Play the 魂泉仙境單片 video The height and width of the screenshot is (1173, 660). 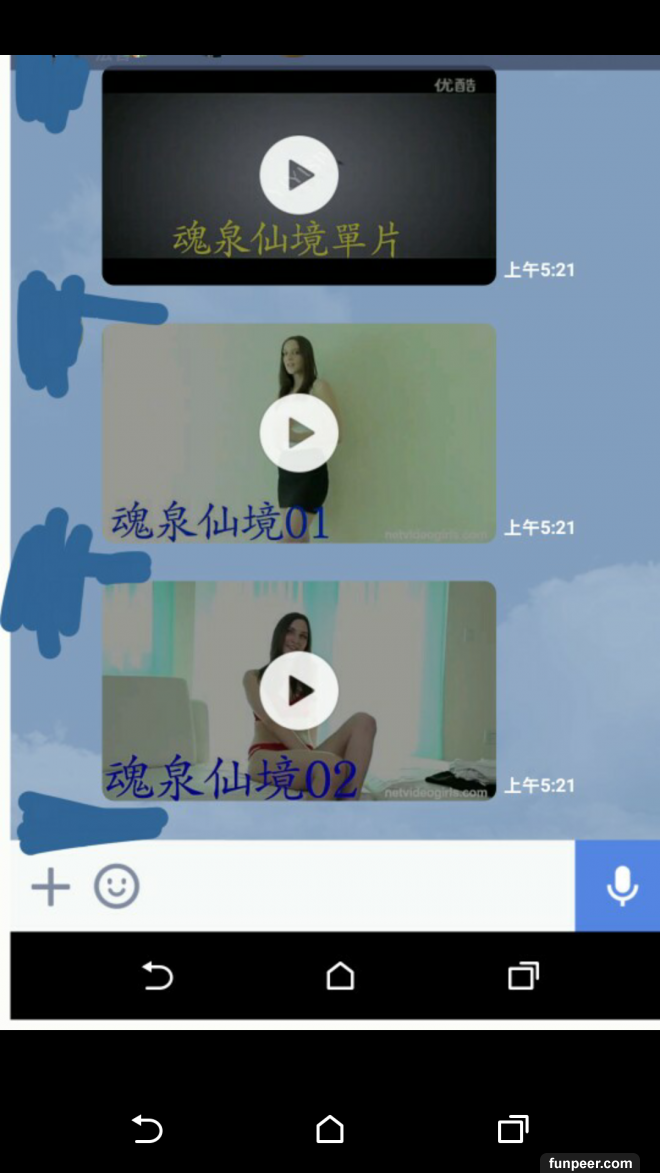pos(299,175)
